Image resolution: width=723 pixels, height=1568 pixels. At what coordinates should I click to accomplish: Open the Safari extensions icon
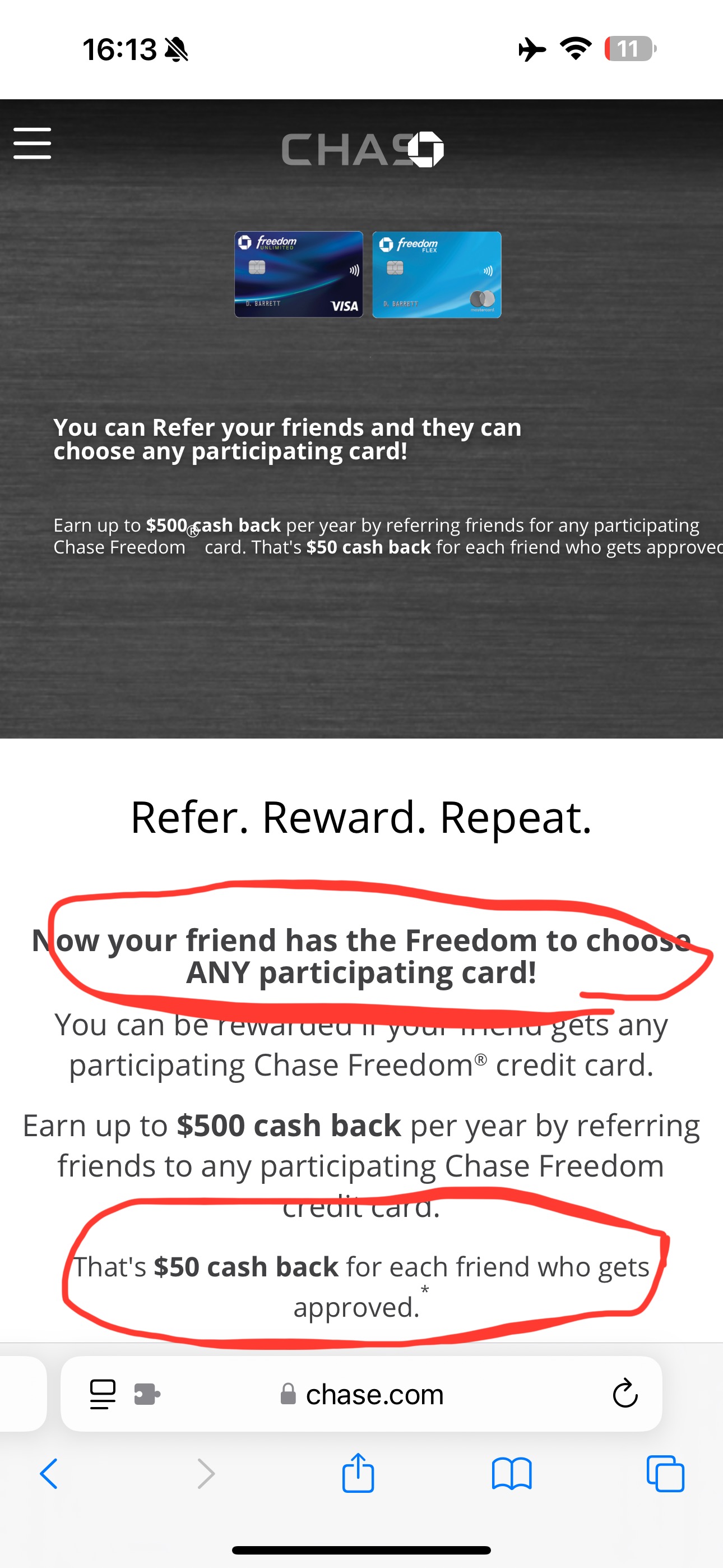coord(147,1394)
